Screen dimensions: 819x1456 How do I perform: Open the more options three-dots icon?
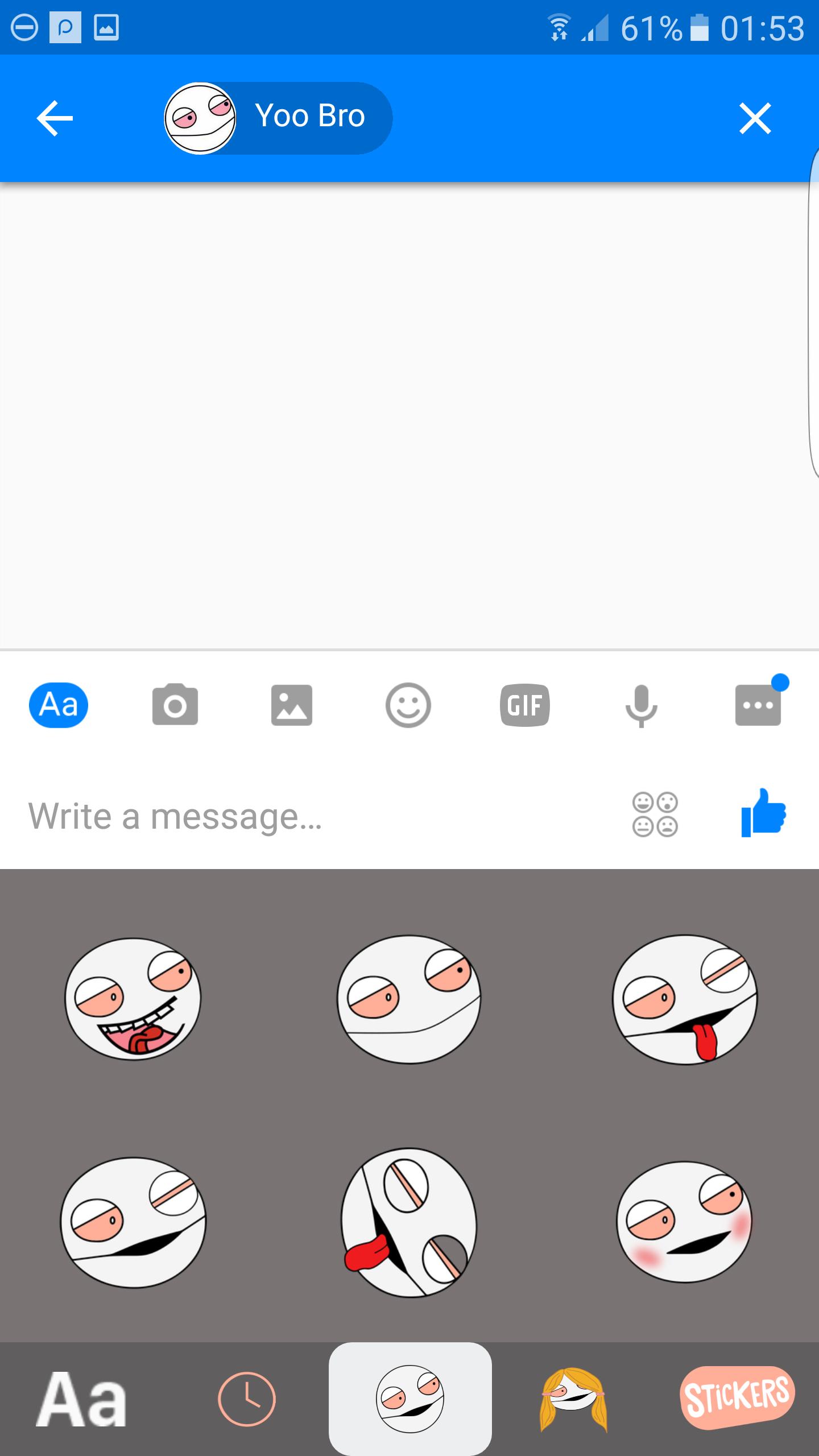point(758,705)
